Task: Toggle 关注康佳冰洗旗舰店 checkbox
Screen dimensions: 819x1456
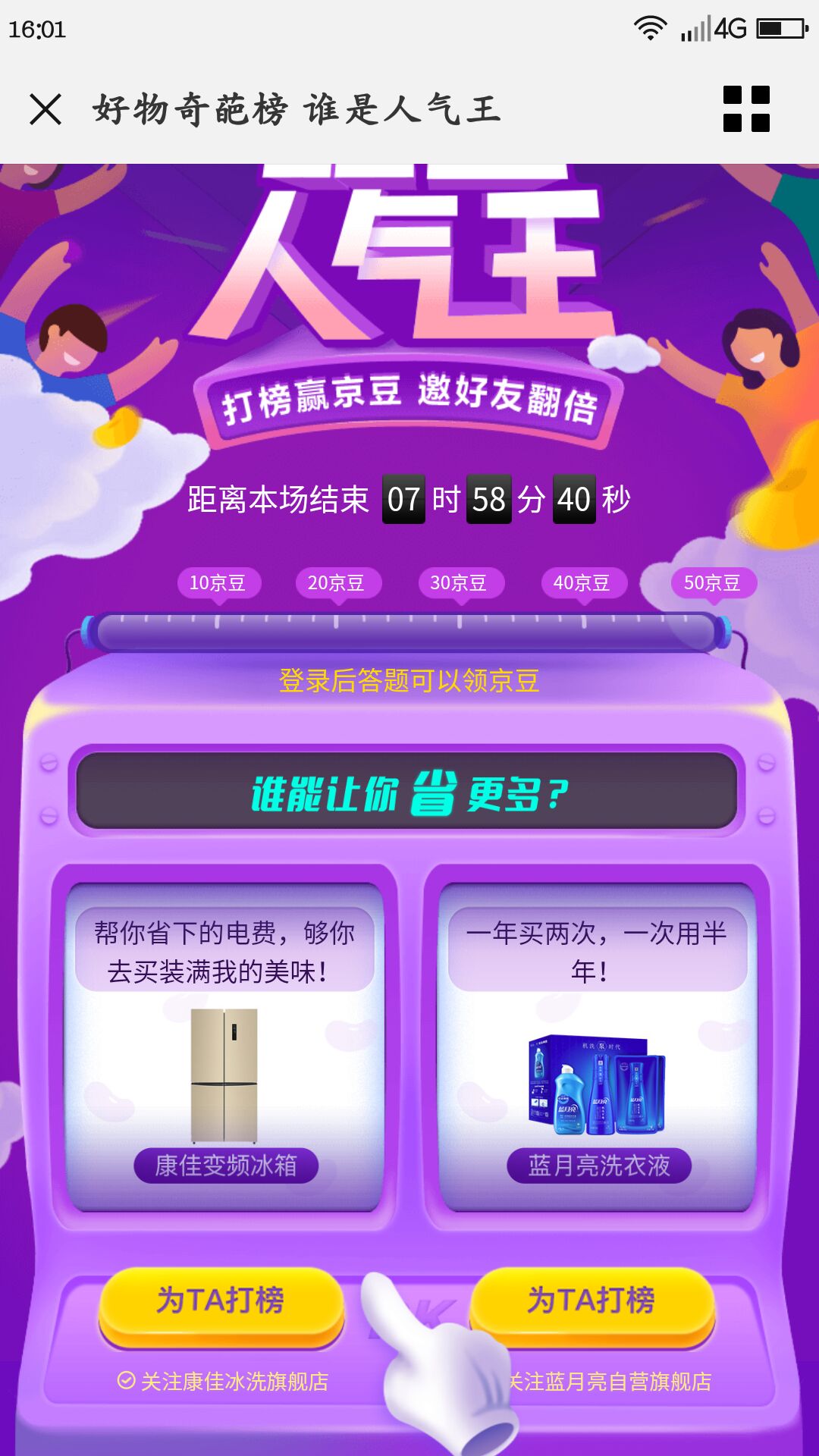Action: tap(127, 1381)
